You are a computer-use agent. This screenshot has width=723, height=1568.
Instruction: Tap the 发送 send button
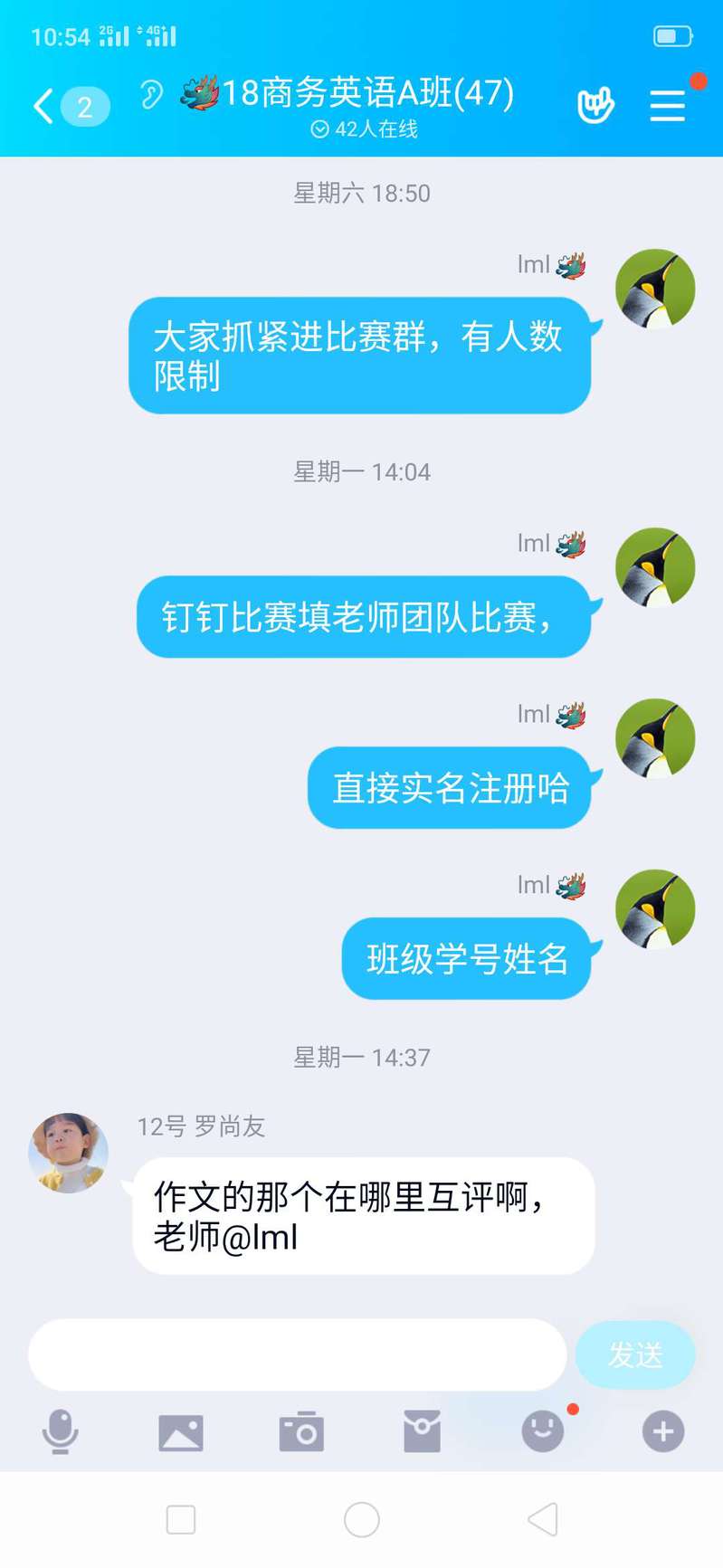[x=635, y=1354]
